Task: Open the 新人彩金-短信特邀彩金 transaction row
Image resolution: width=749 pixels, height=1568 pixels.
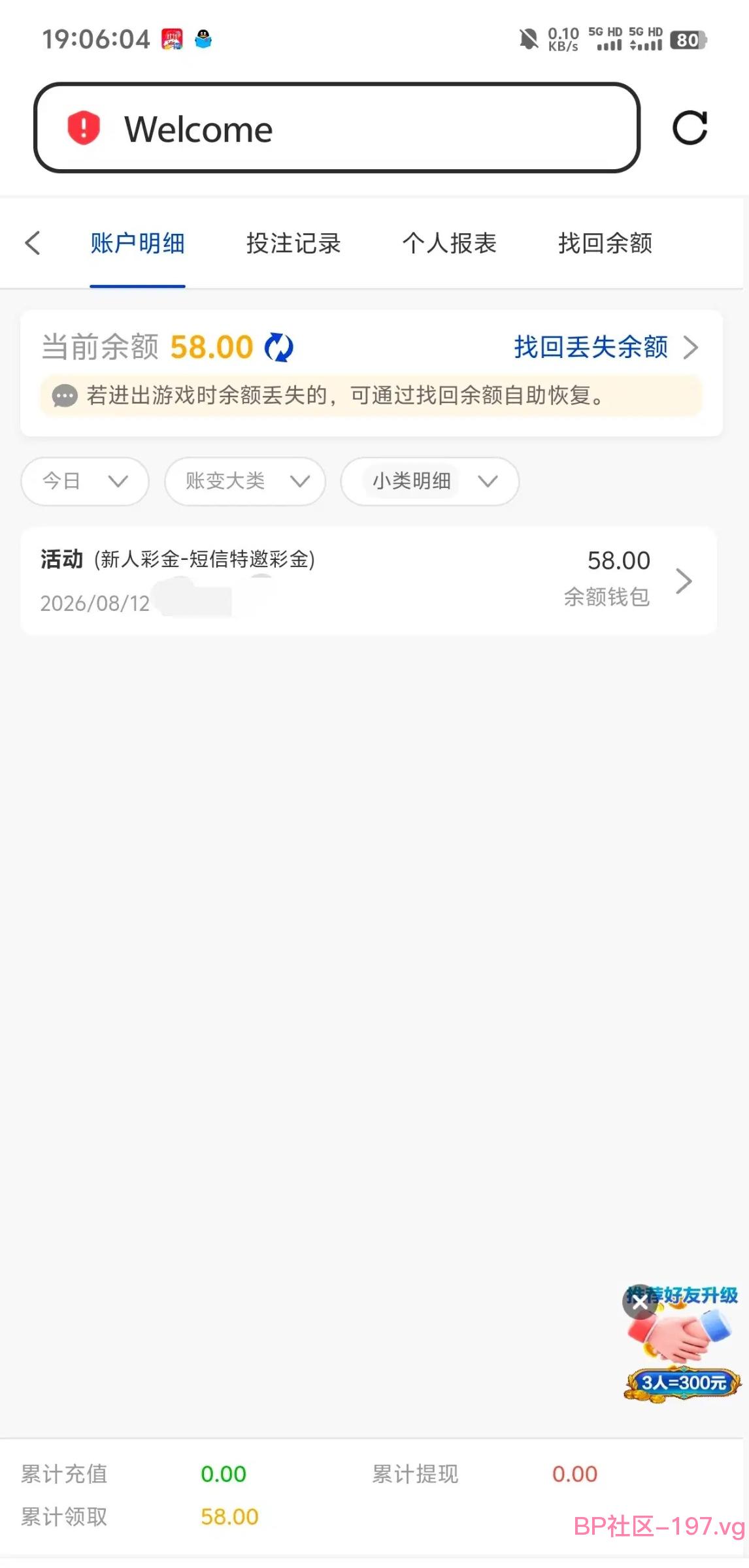Action: click(x=369, y=581)
